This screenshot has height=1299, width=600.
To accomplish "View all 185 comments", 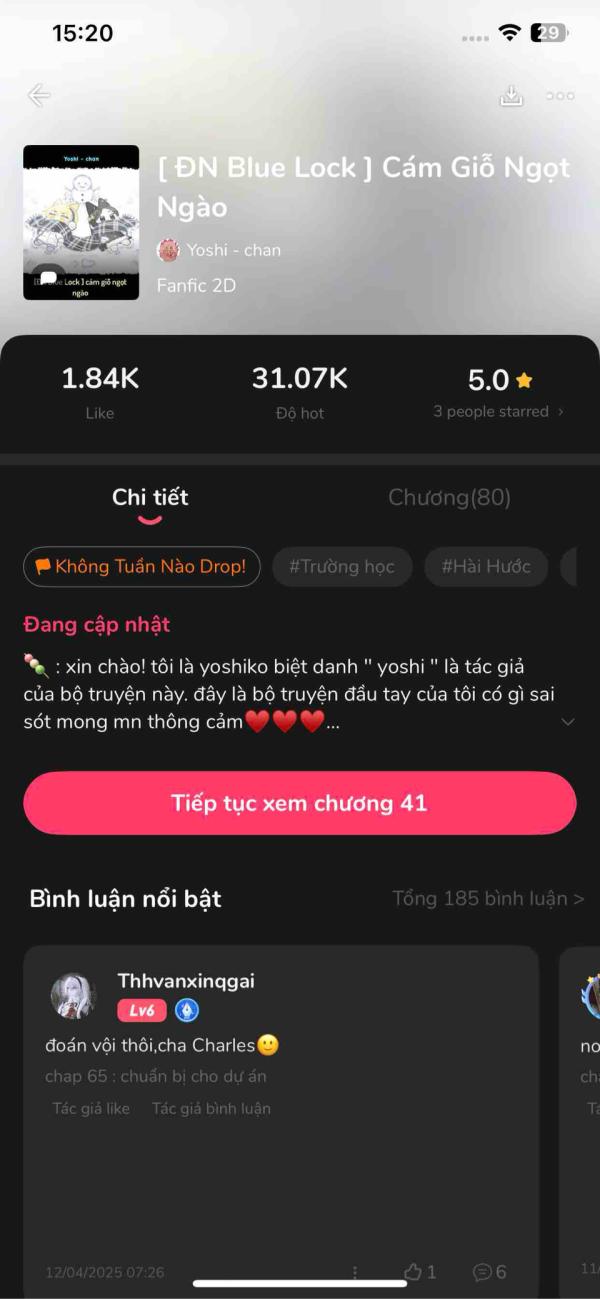I will point(488,898).
